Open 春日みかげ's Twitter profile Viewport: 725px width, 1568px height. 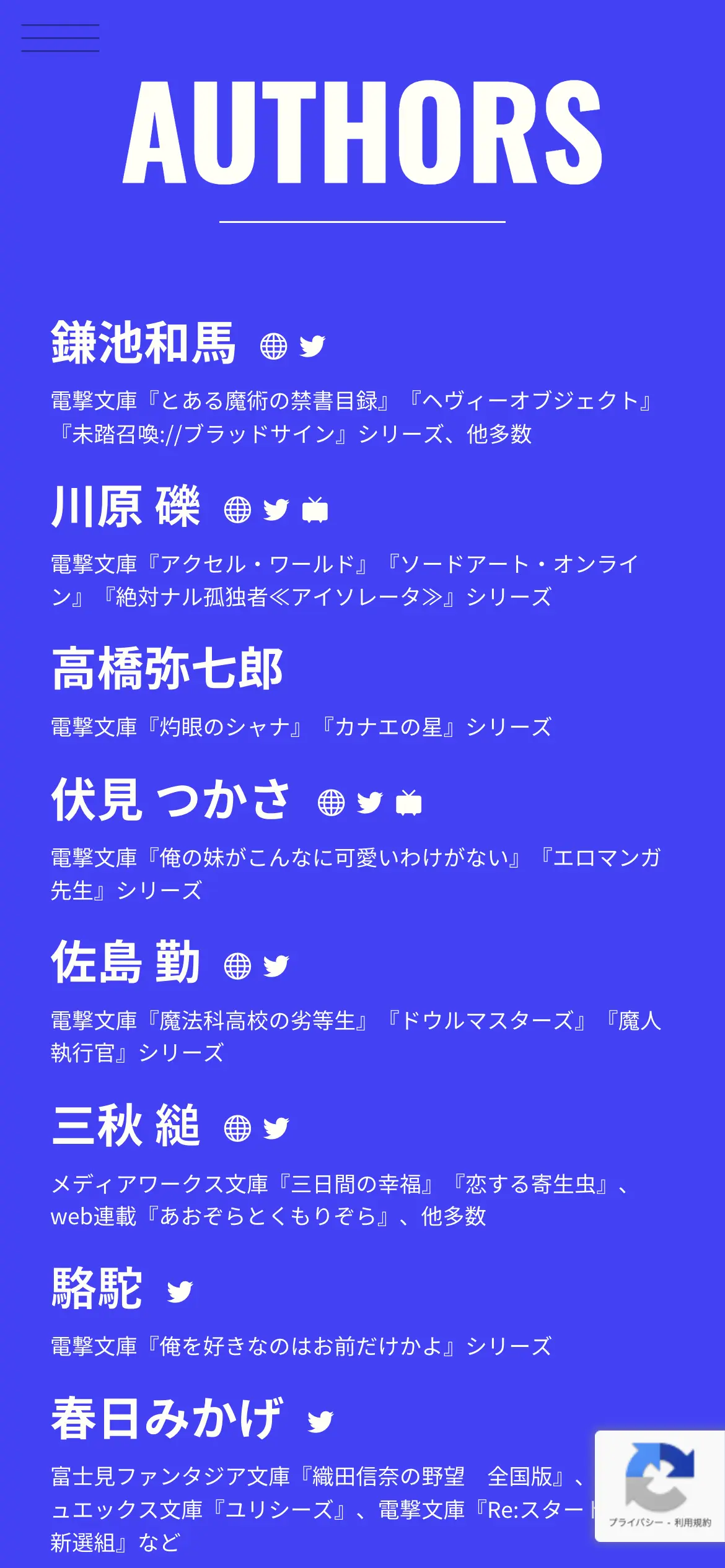[320, 1422]
